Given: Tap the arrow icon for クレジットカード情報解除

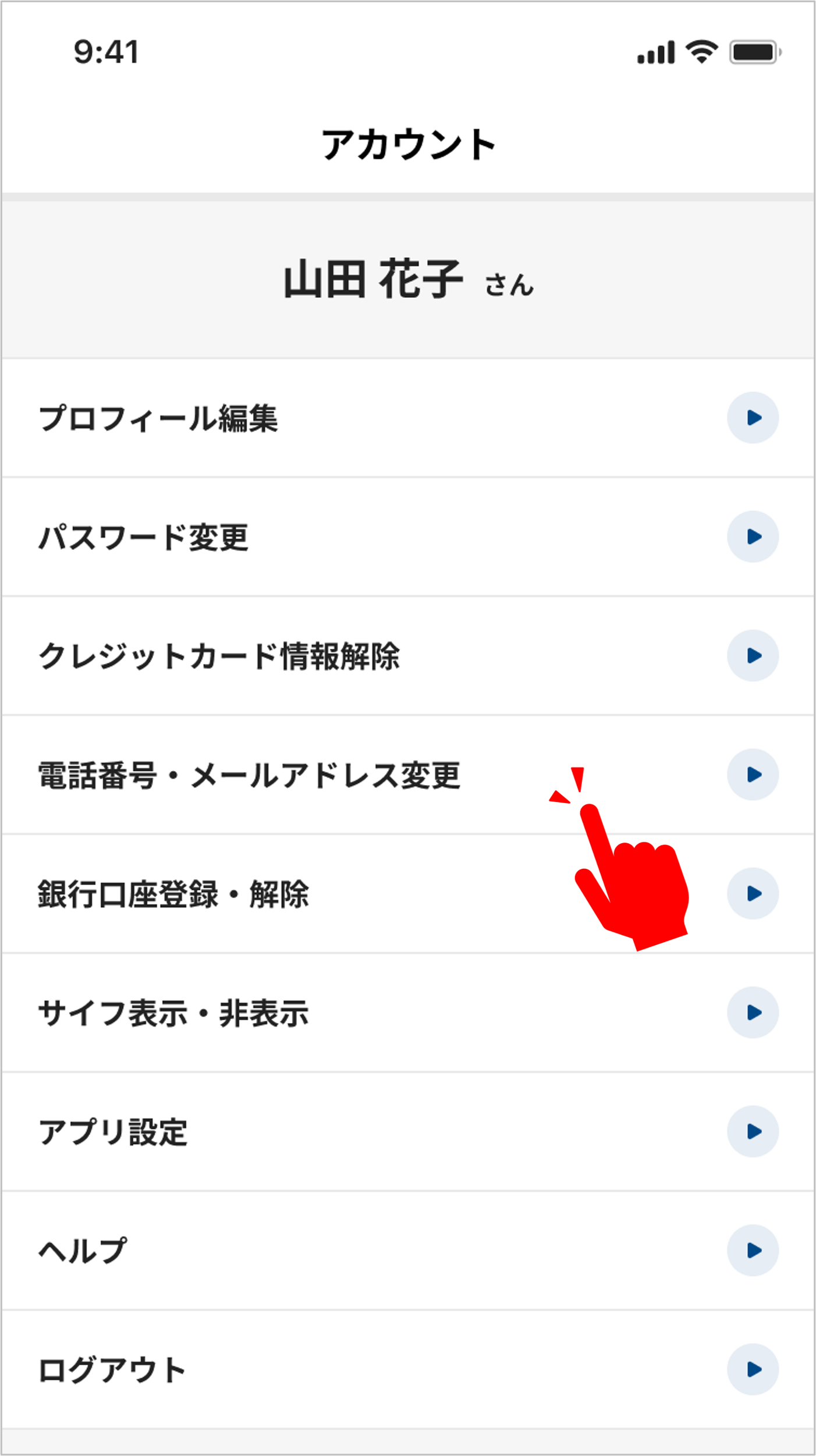Looking at the screenshot, I should [x=754, y=655].
